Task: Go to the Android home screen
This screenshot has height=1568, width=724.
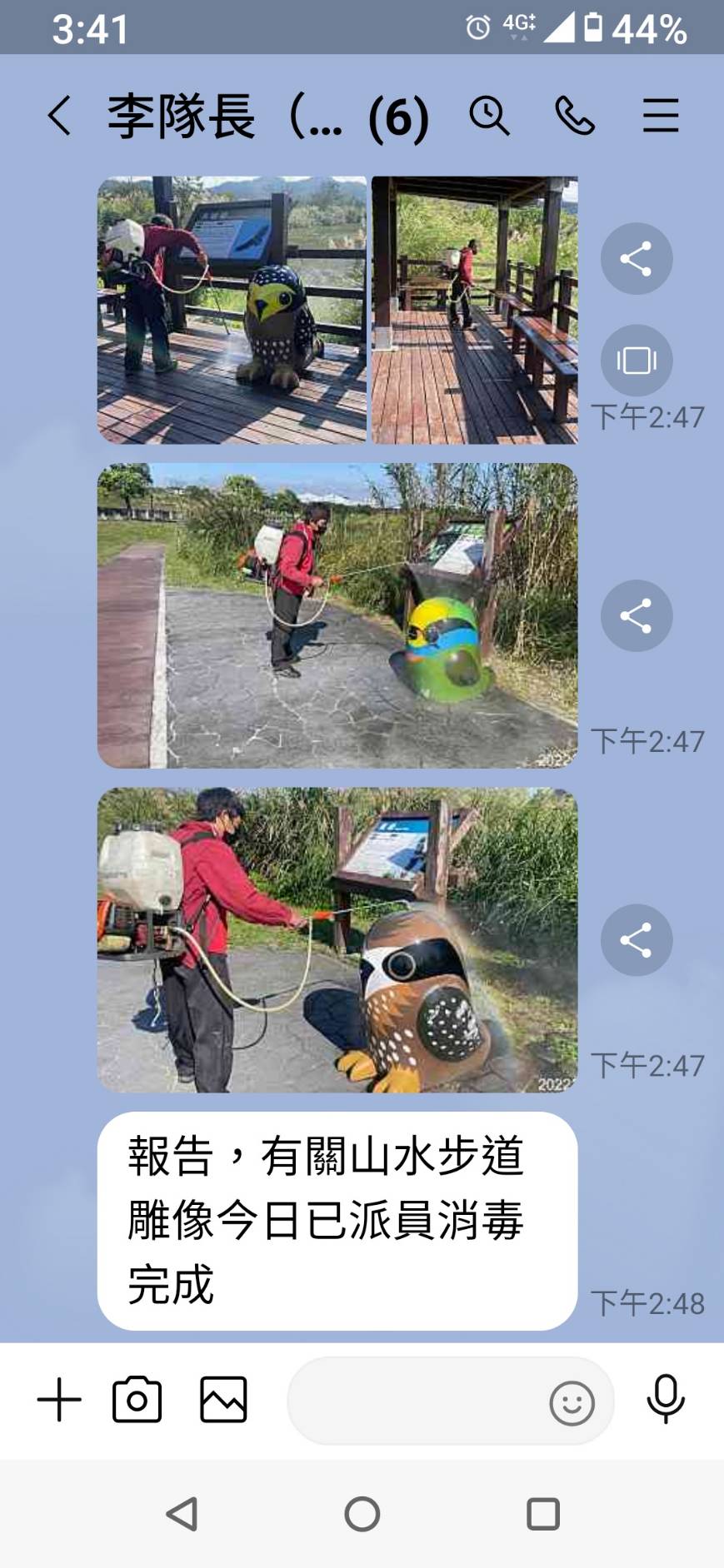Action: pos(362,1515)
